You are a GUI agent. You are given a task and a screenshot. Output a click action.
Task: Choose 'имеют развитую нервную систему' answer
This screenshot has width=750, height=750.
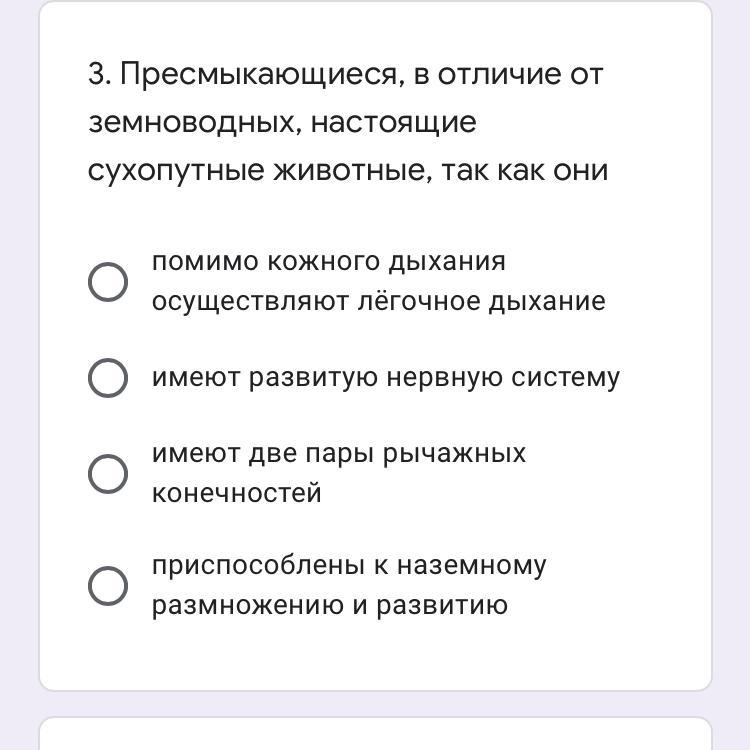[x=108, y=378]
